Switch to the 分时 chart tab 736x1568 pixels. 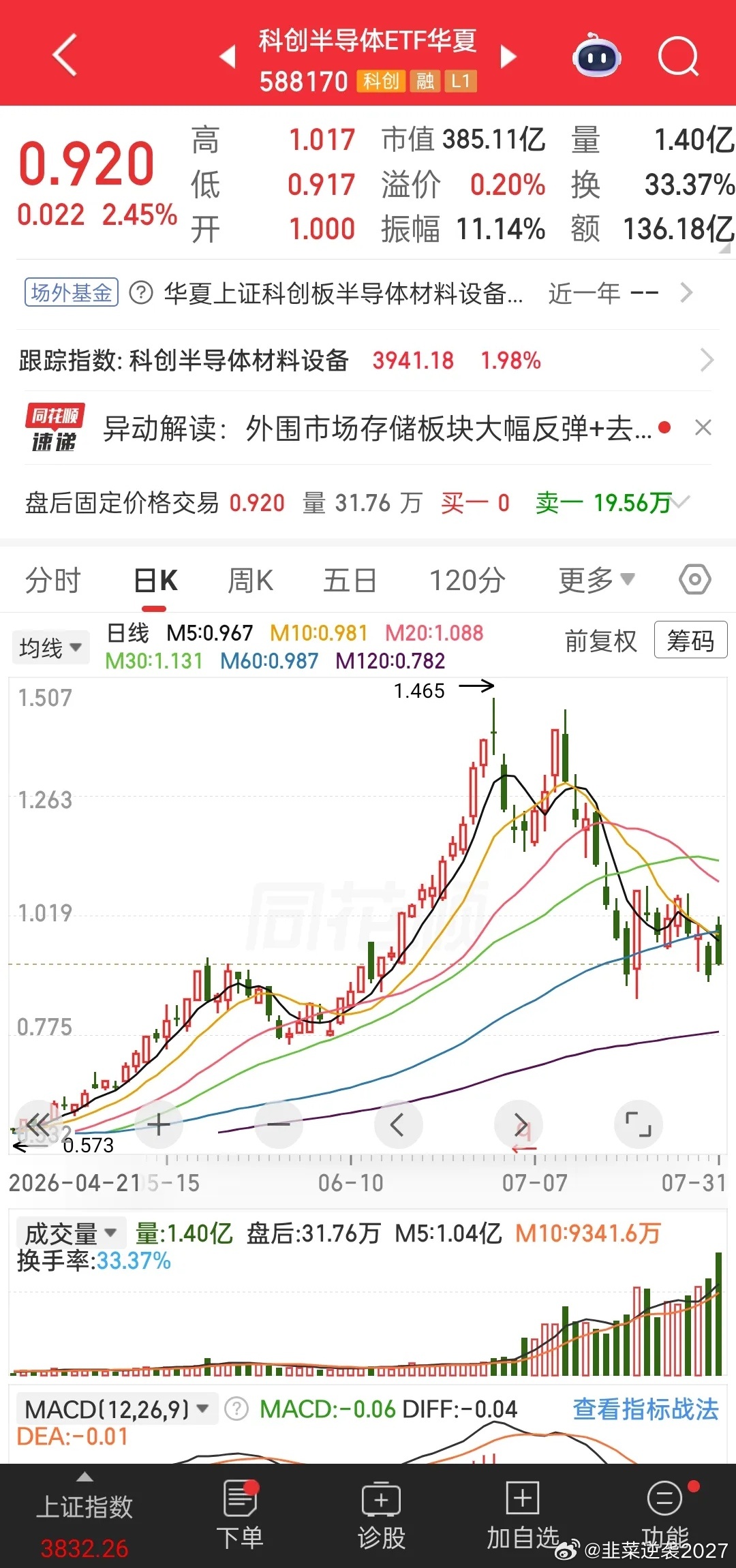point(52,581)
